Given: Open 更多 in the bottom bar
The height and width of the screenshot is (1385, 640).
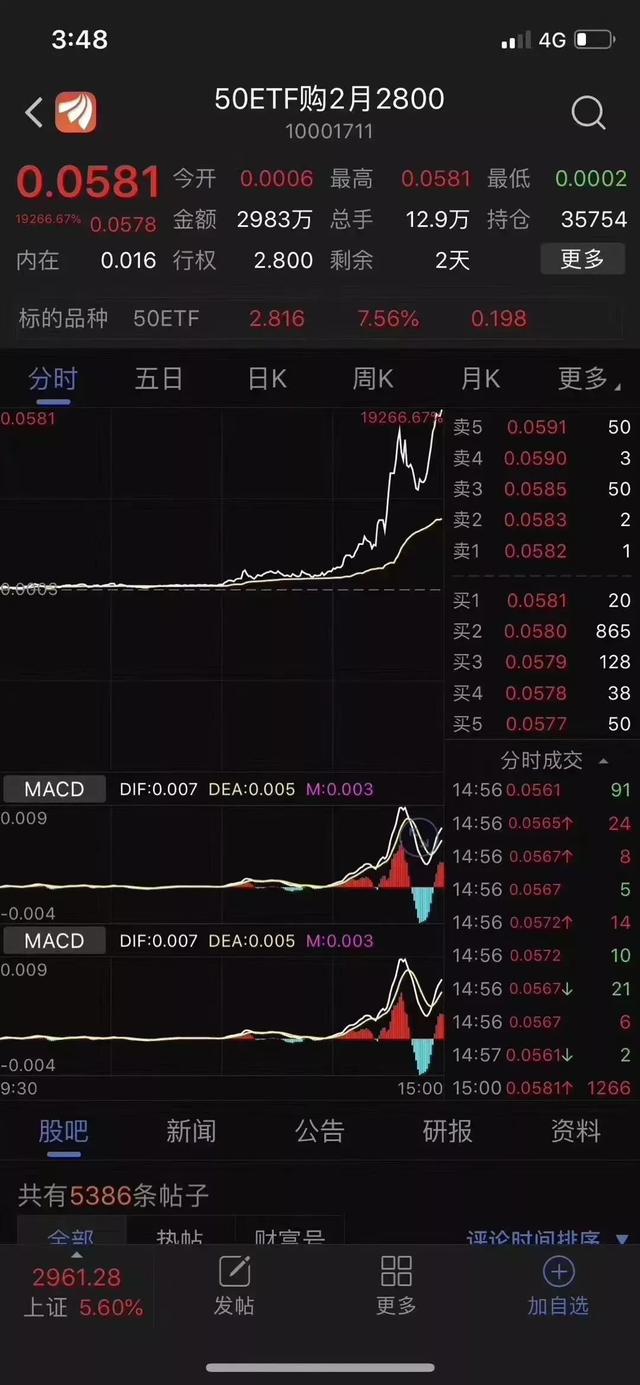Looking at the screenshot, I should pos(396,1286).
